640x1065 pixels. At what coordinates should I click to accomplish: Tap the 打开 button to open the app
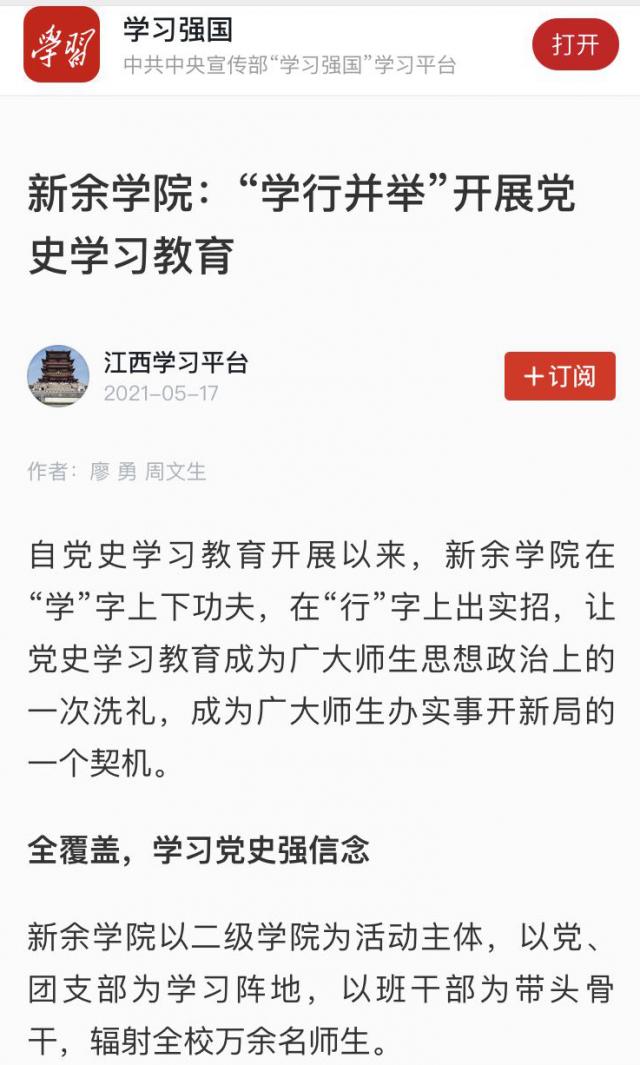click(575, 45)
